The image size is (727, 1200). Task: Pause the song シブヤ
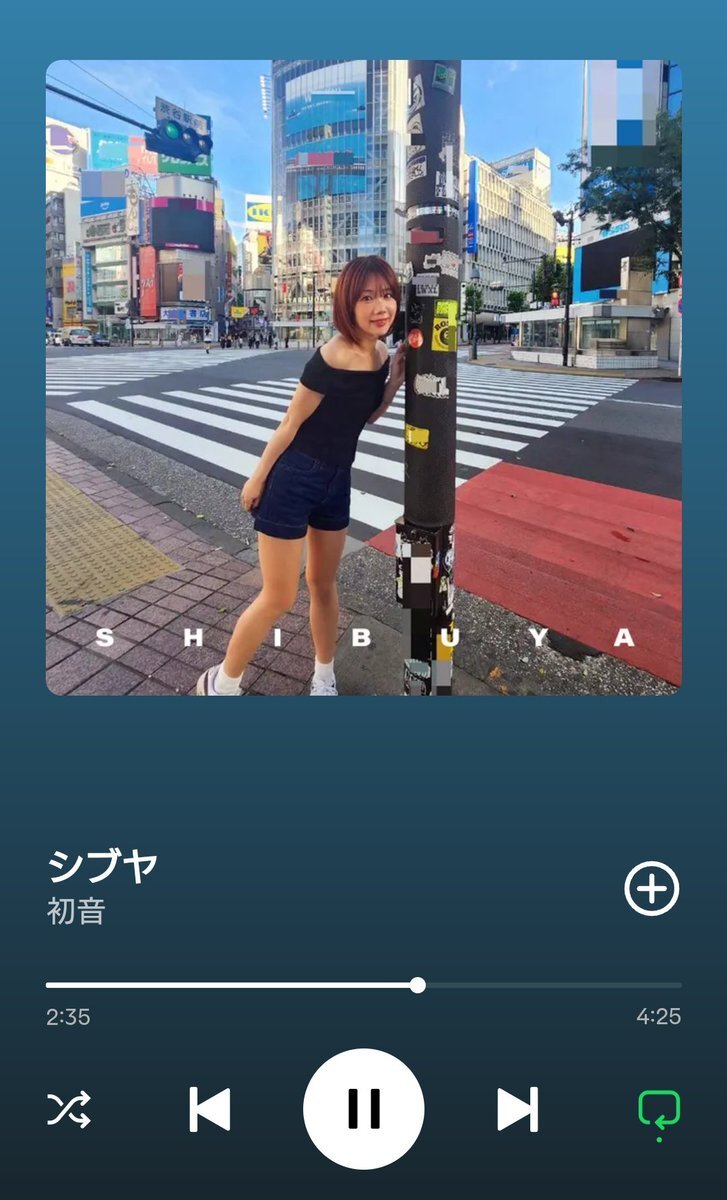pos(363,1109)
